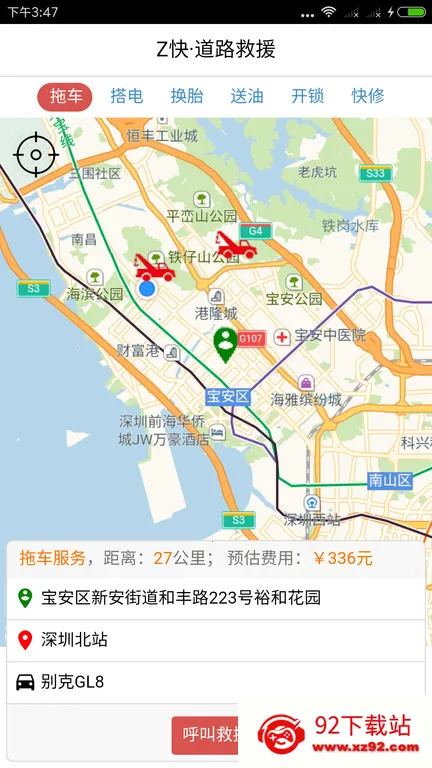This screenshot has width=432, height=768.
Task: Switch to the 开锁 tab
Action: coord(308,96)
